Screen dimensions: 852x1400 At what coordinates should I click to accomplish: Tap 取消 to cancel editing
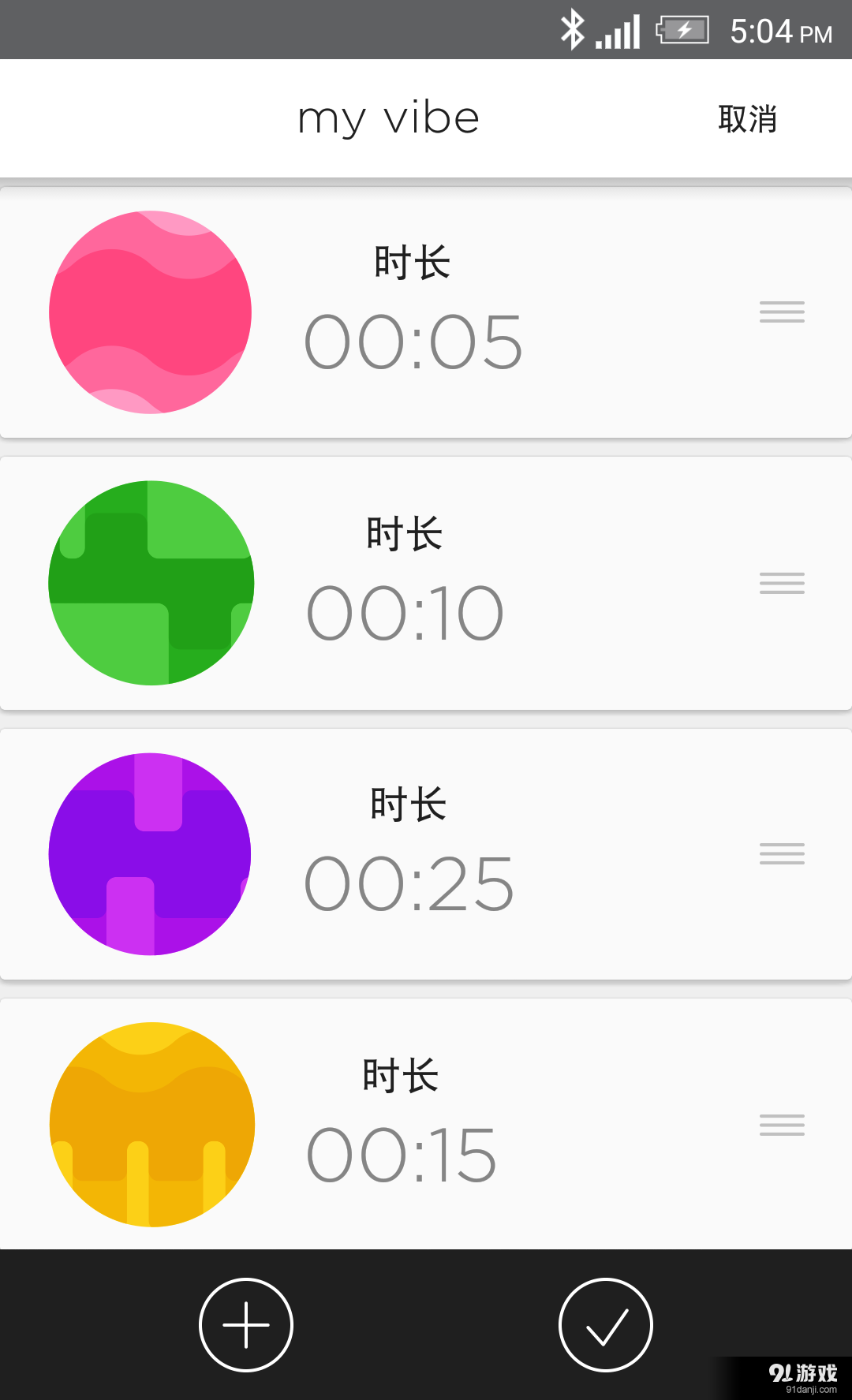tap(747, 118)
